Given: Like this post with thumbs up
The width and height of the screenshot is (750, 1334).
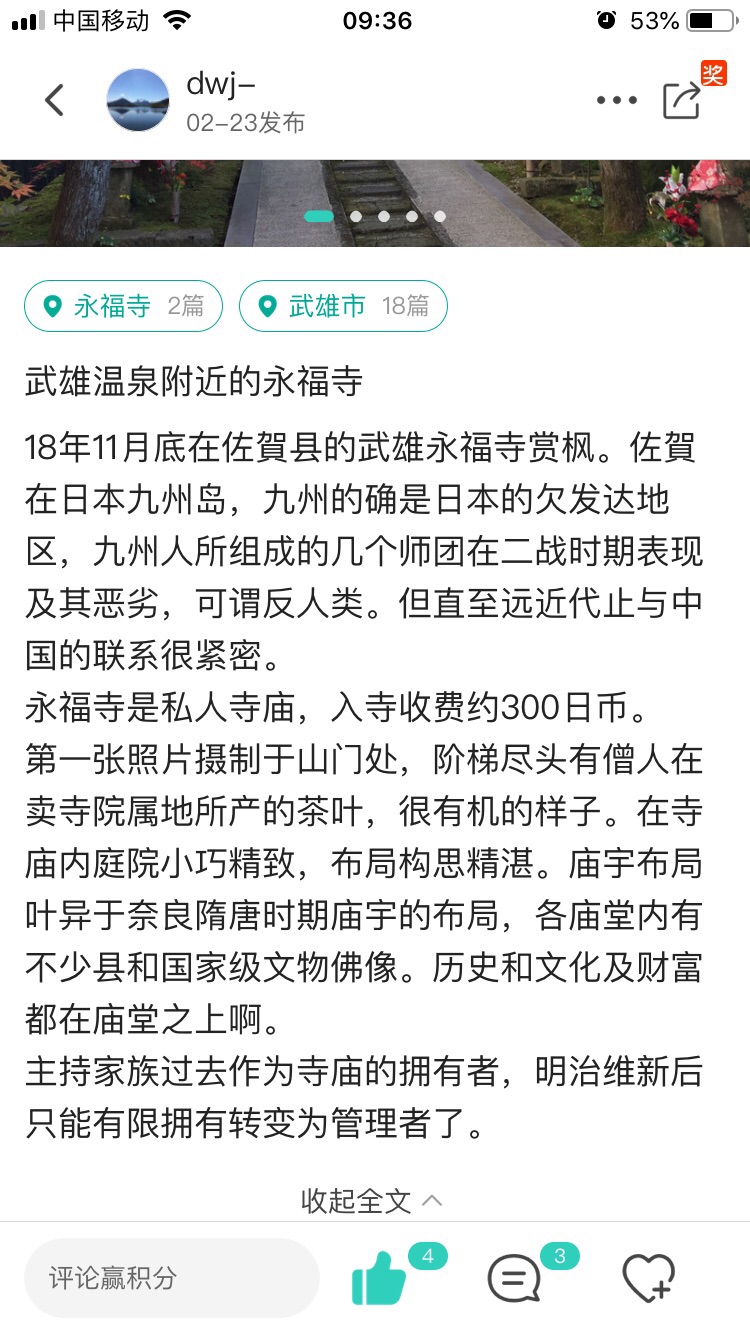Looking at the screenshot, I should (380, 1277).
